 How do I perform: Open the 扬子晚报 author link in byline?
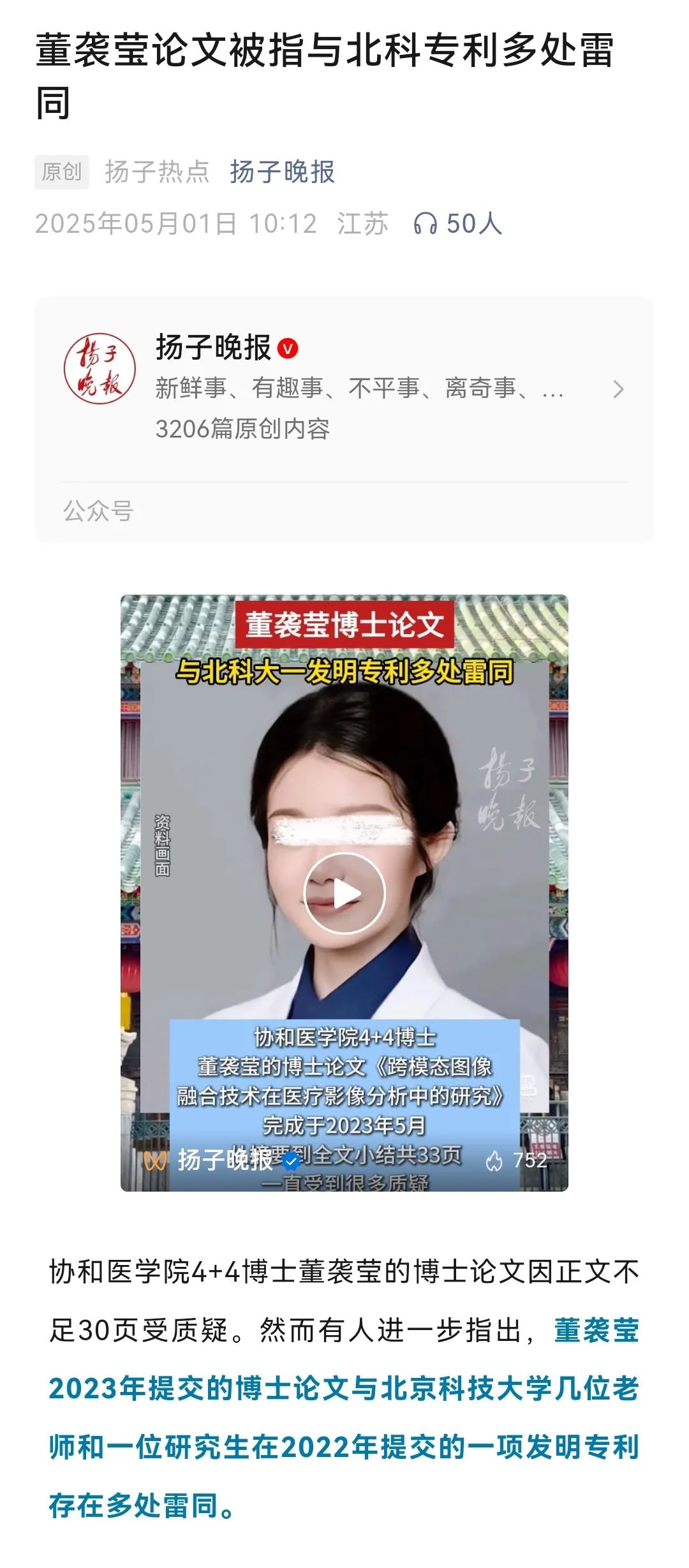(x=282, y=172)
